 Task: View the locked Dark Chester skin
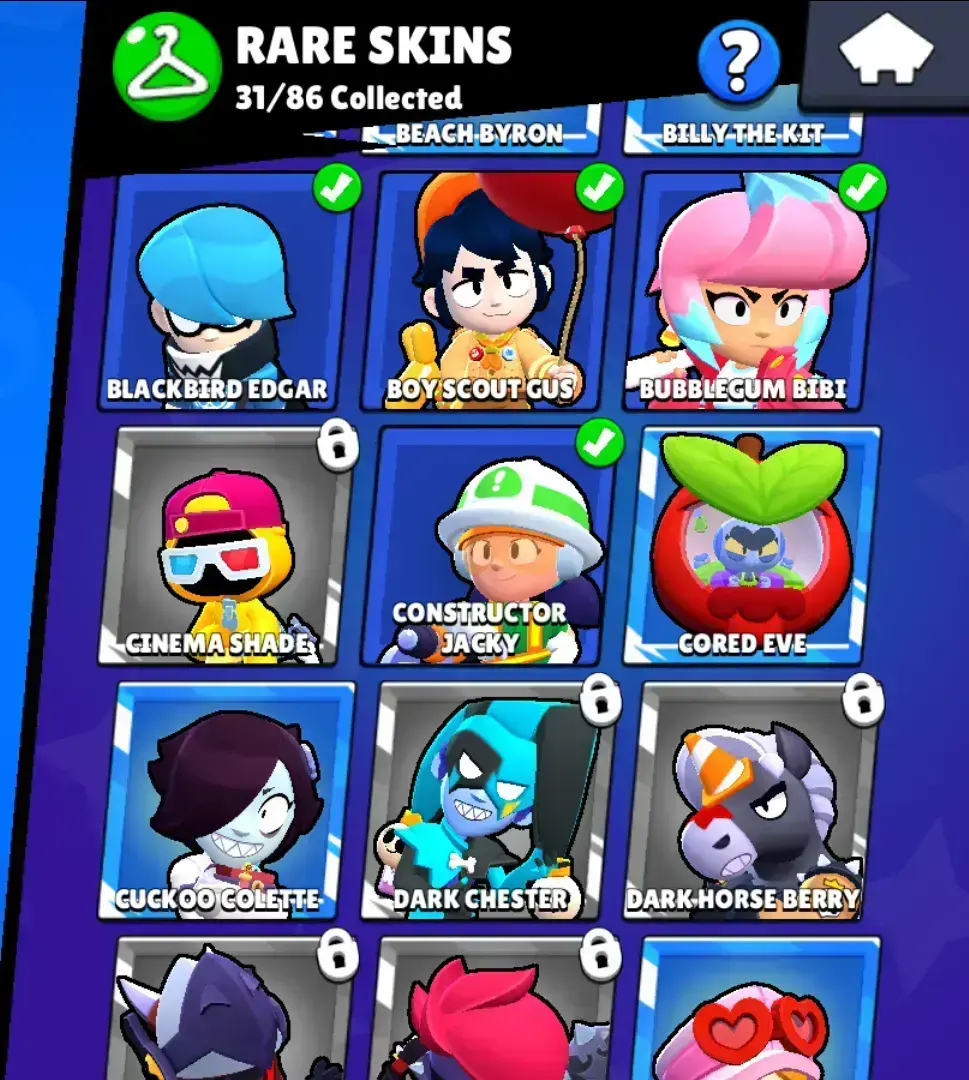[490, 800]
